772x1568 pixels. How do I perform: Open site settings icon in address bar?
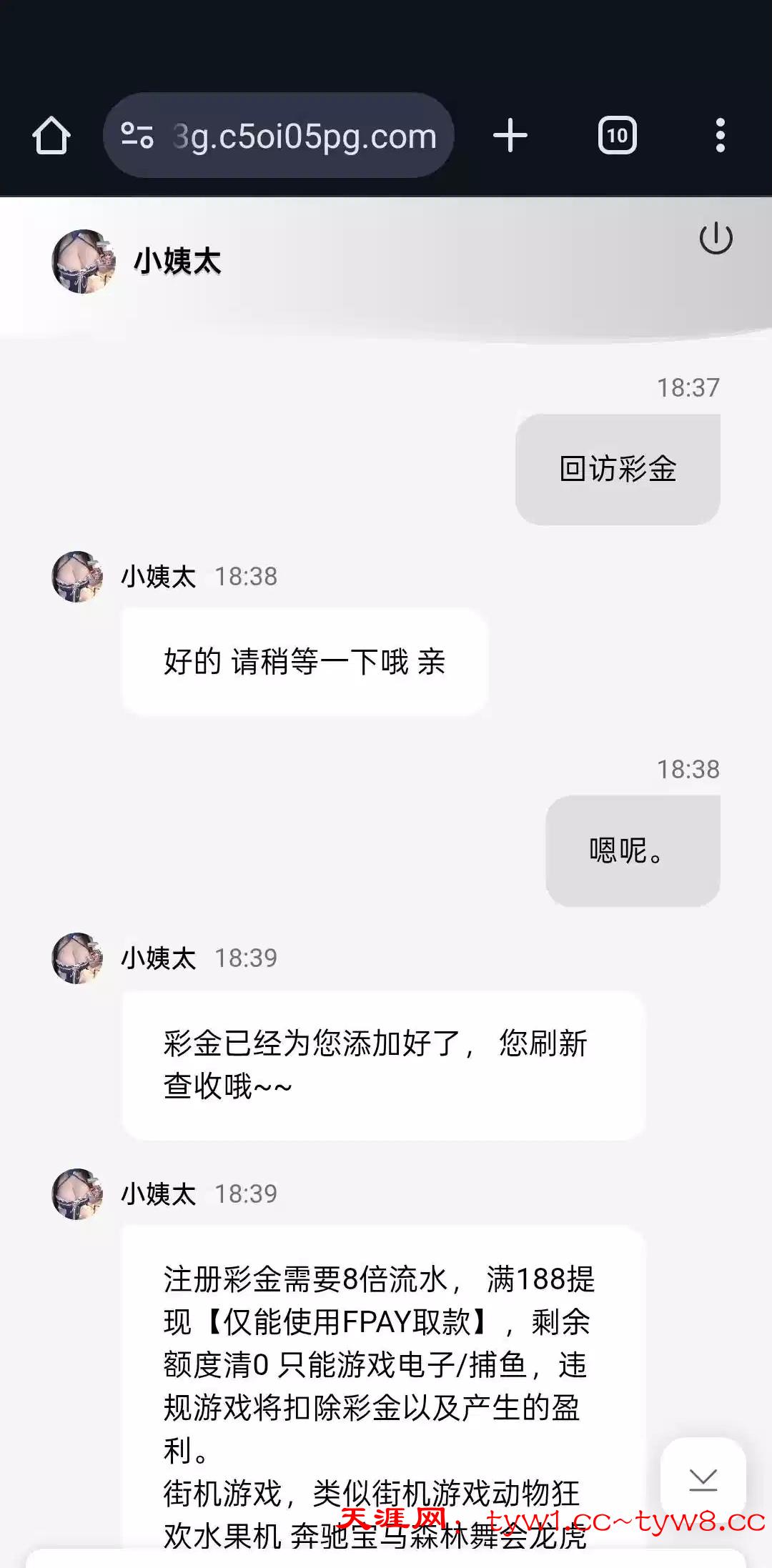coord(137,135)
